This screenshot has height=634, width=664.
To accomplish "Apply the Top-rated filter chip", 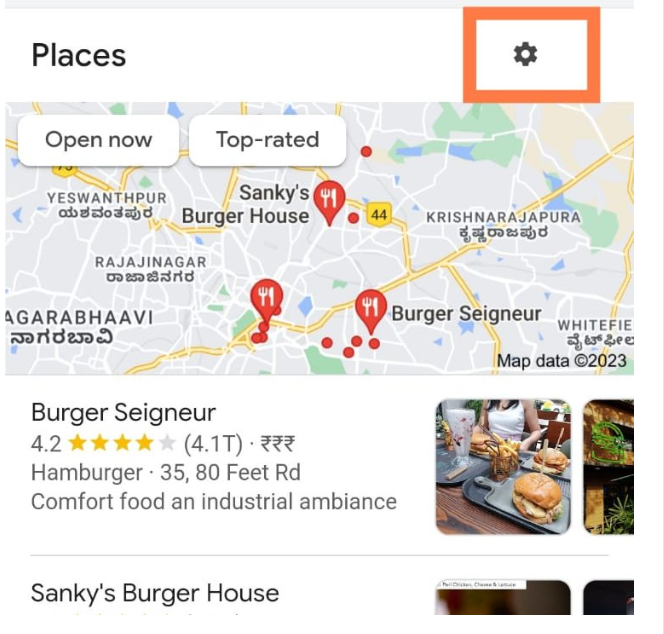I will pyautogui.click(x=267, y=140).
